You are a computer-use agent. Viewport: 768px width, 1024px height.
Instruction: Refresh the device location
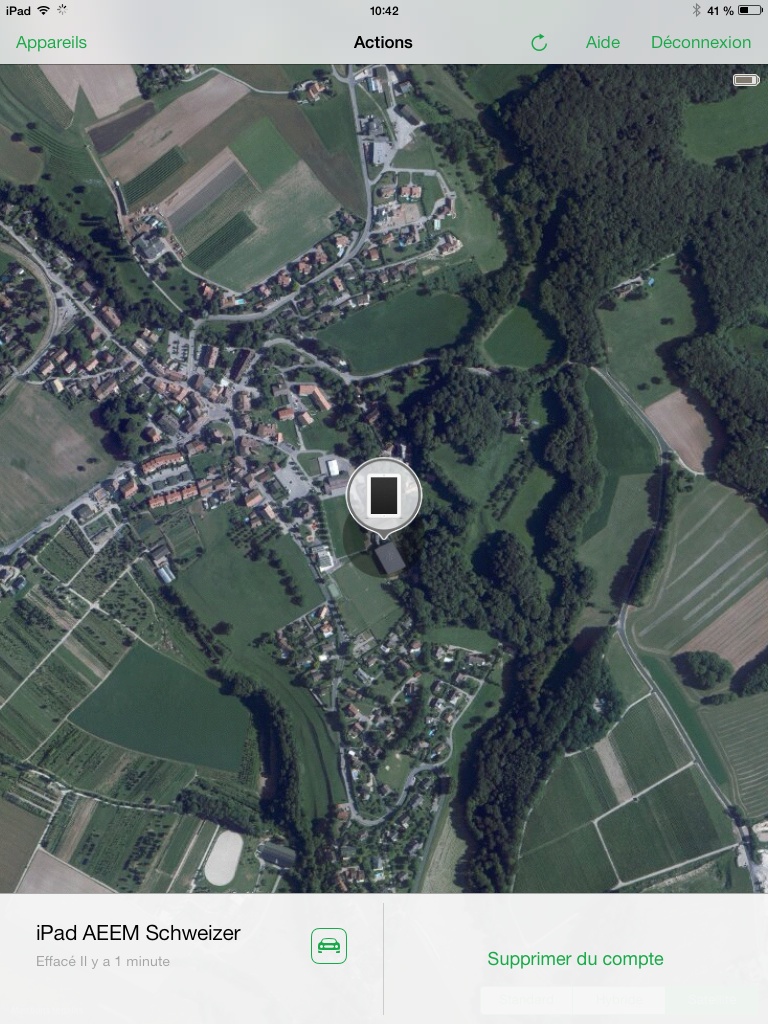[x=539, y=43]
